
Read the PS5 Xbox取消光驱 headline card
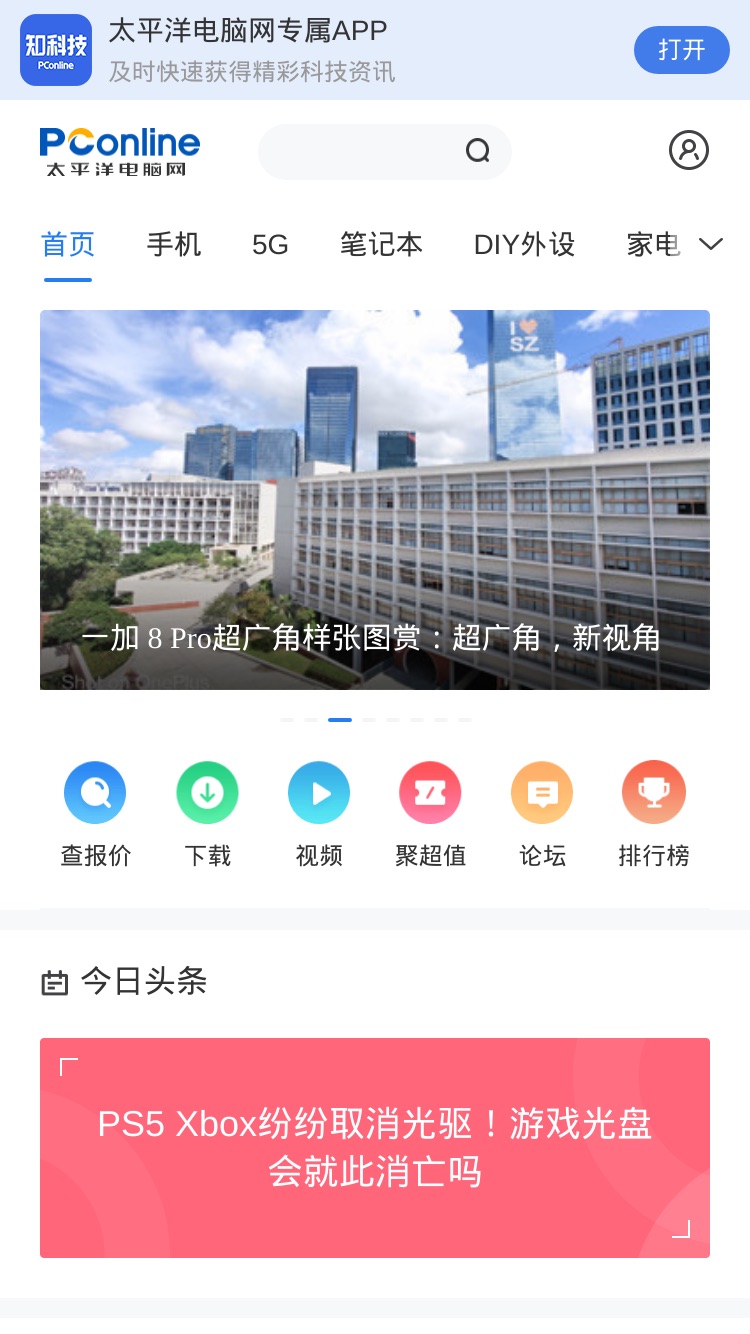point(375,1148)
